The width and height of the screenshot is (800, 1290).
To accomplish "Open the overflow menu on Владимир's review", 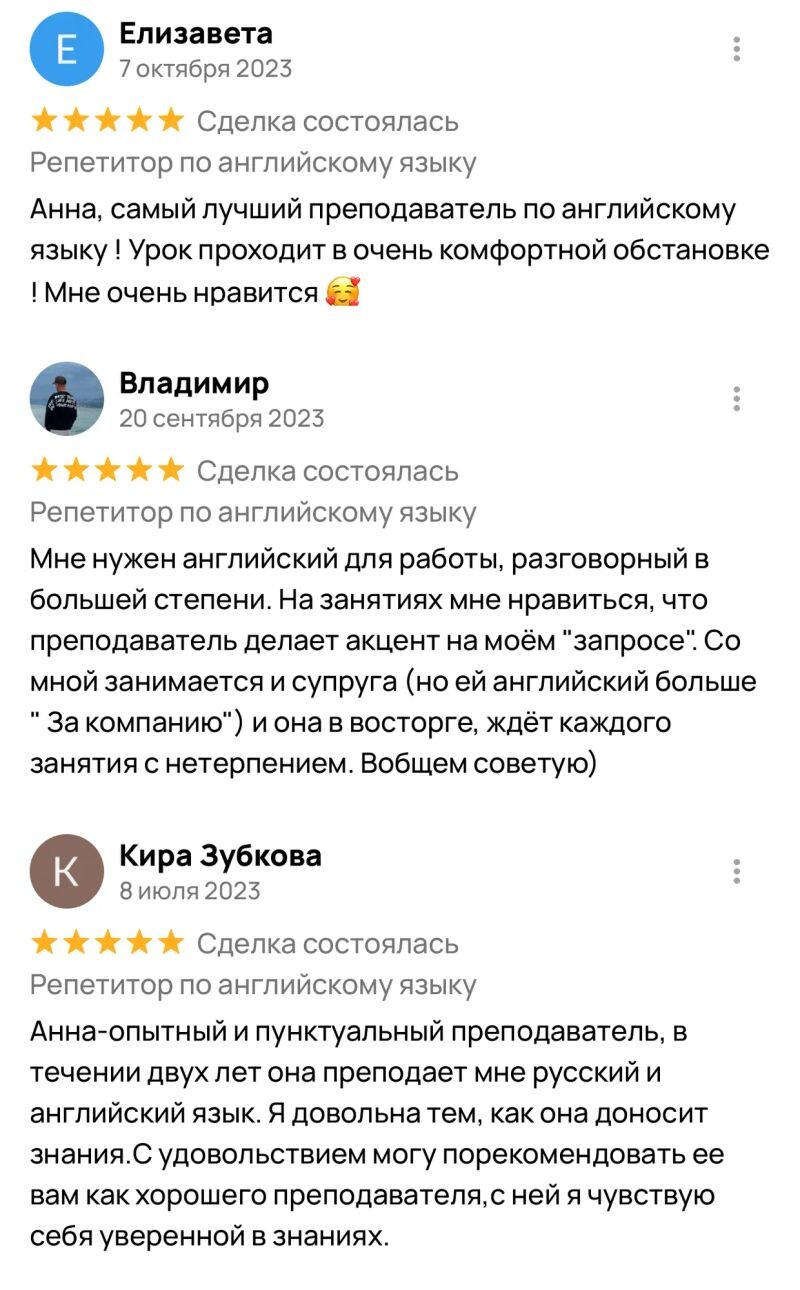I will coord(737,399).
